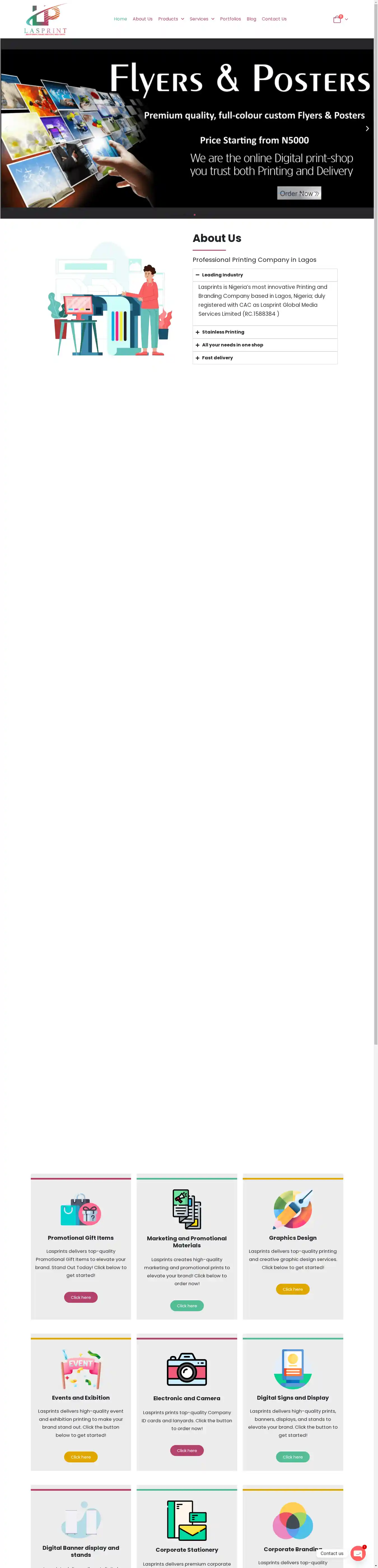378x1568 pixels.
Task: Expand the Services dropdown menu
Action: [202, 19]
